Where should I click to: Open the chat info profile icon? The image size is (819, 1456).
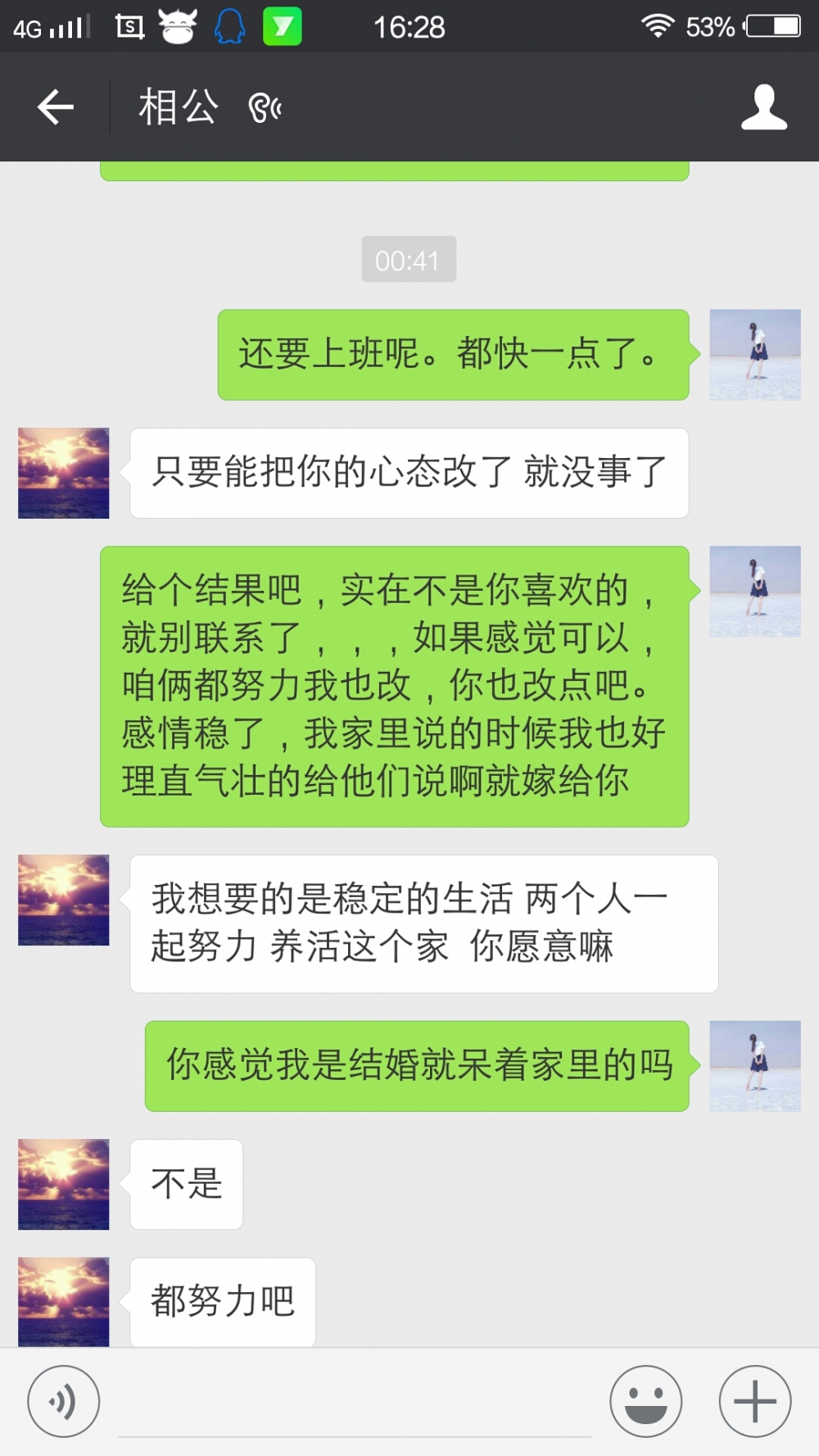click(763, 107)
